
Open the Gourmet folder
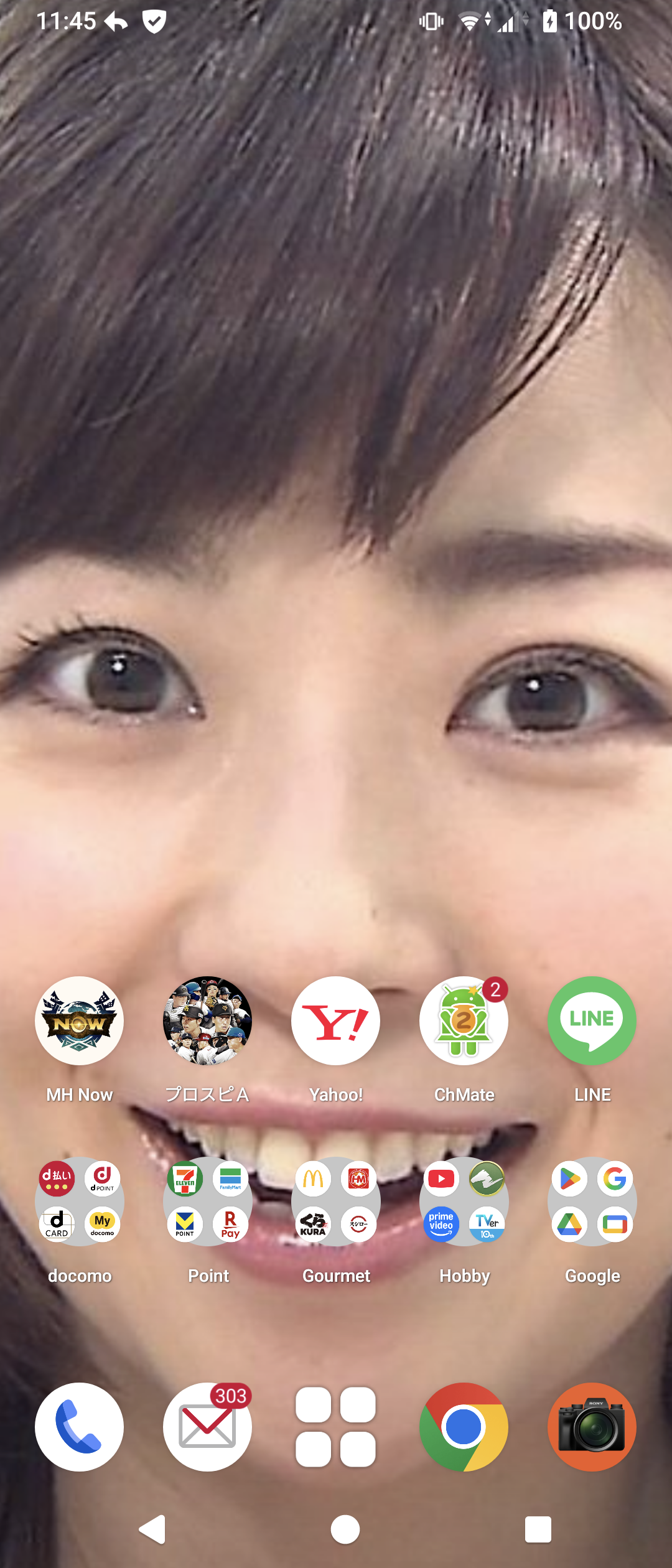pos(336,1201)
